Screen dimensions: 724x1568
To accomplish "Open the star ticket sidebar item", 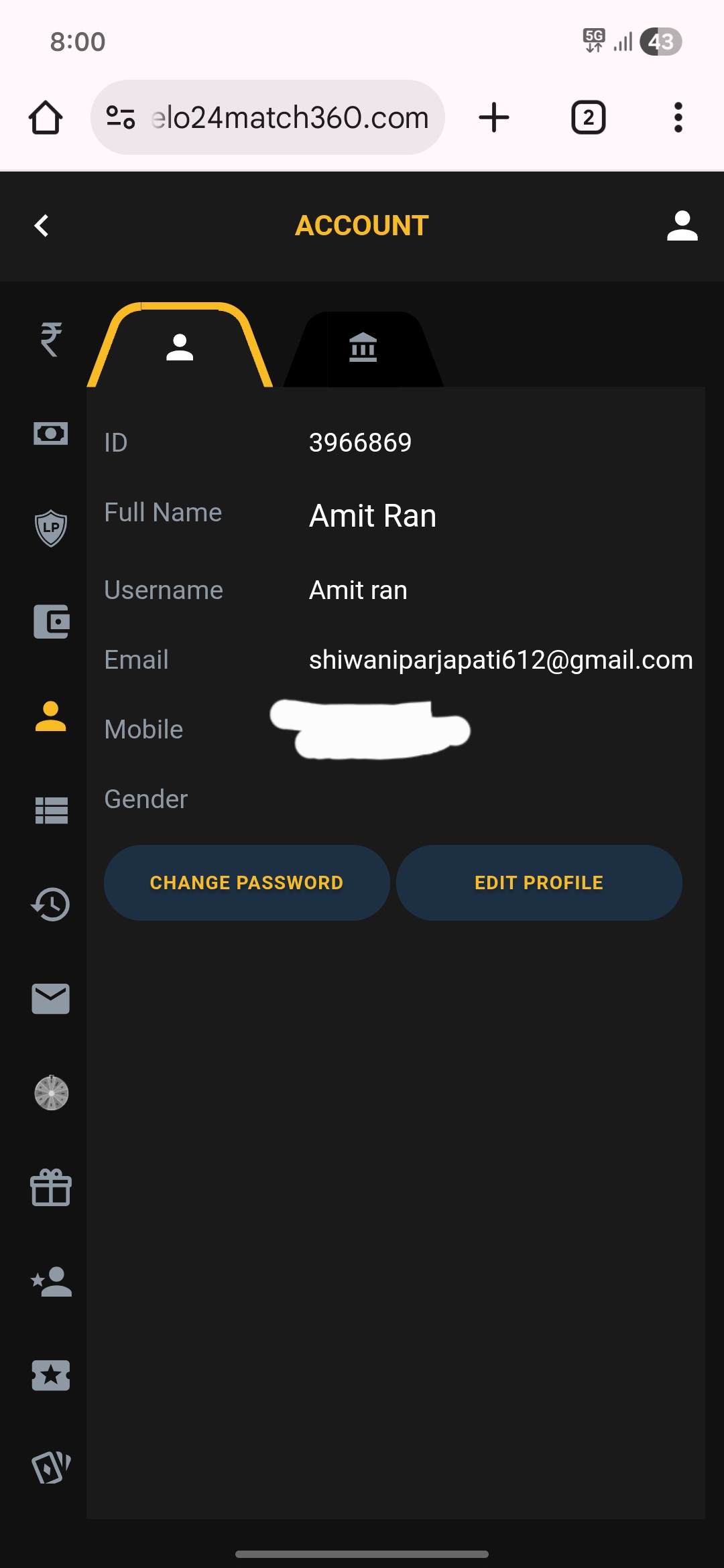I will click(x=51, y=1376).
